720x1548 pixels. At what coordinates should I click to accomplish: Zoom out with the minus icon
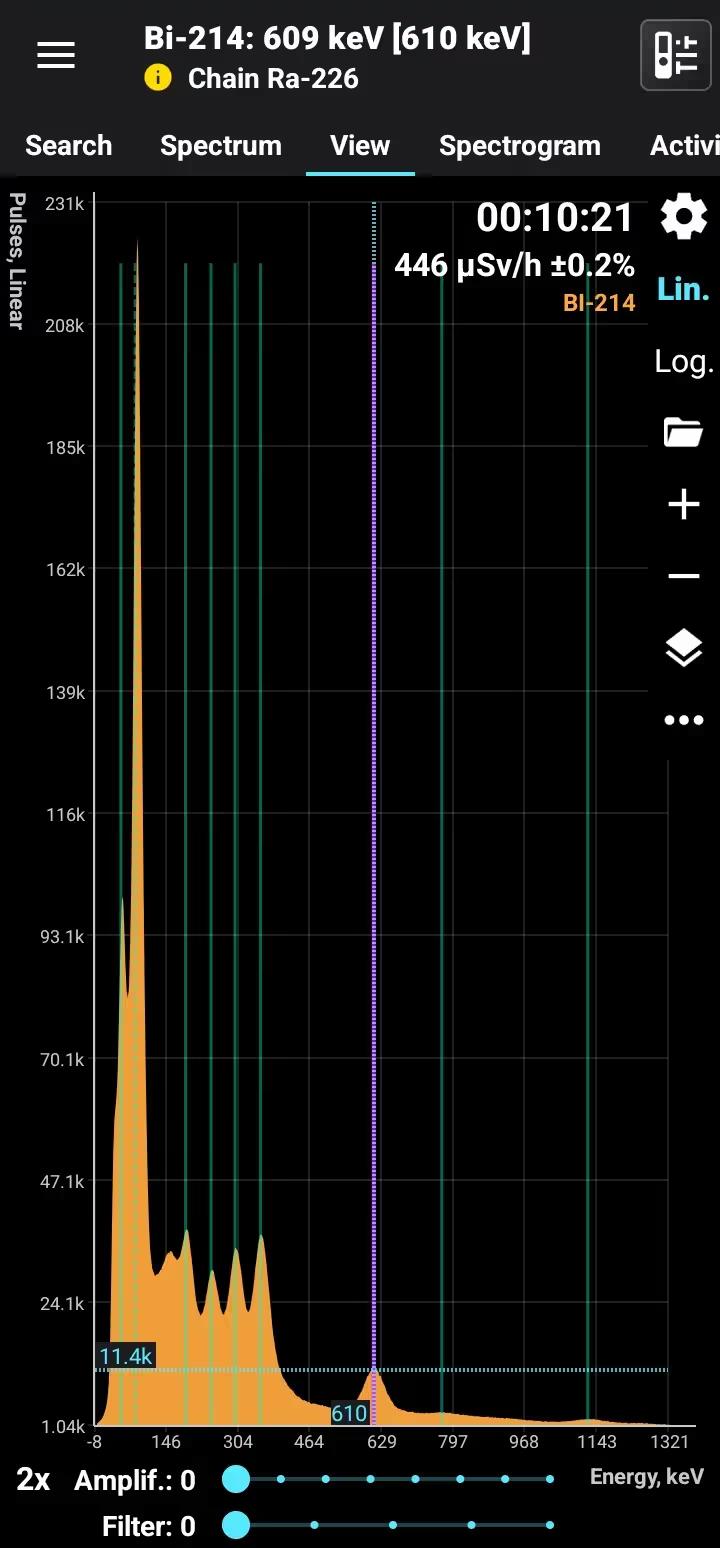click(x=684, y=576)
